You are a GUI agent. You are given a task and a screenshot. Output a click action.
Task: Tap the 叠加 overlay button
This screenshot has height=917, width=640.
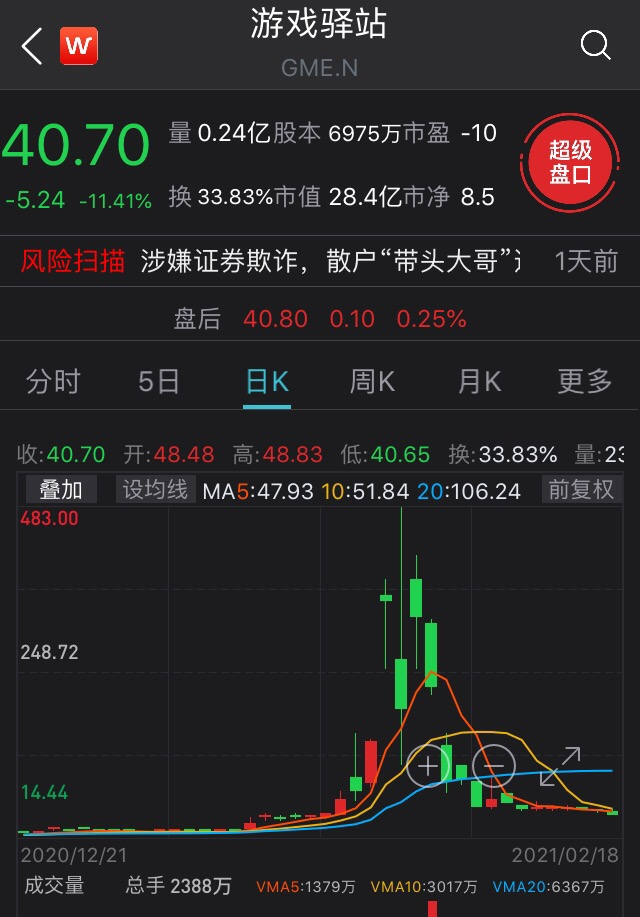(61, 490)
